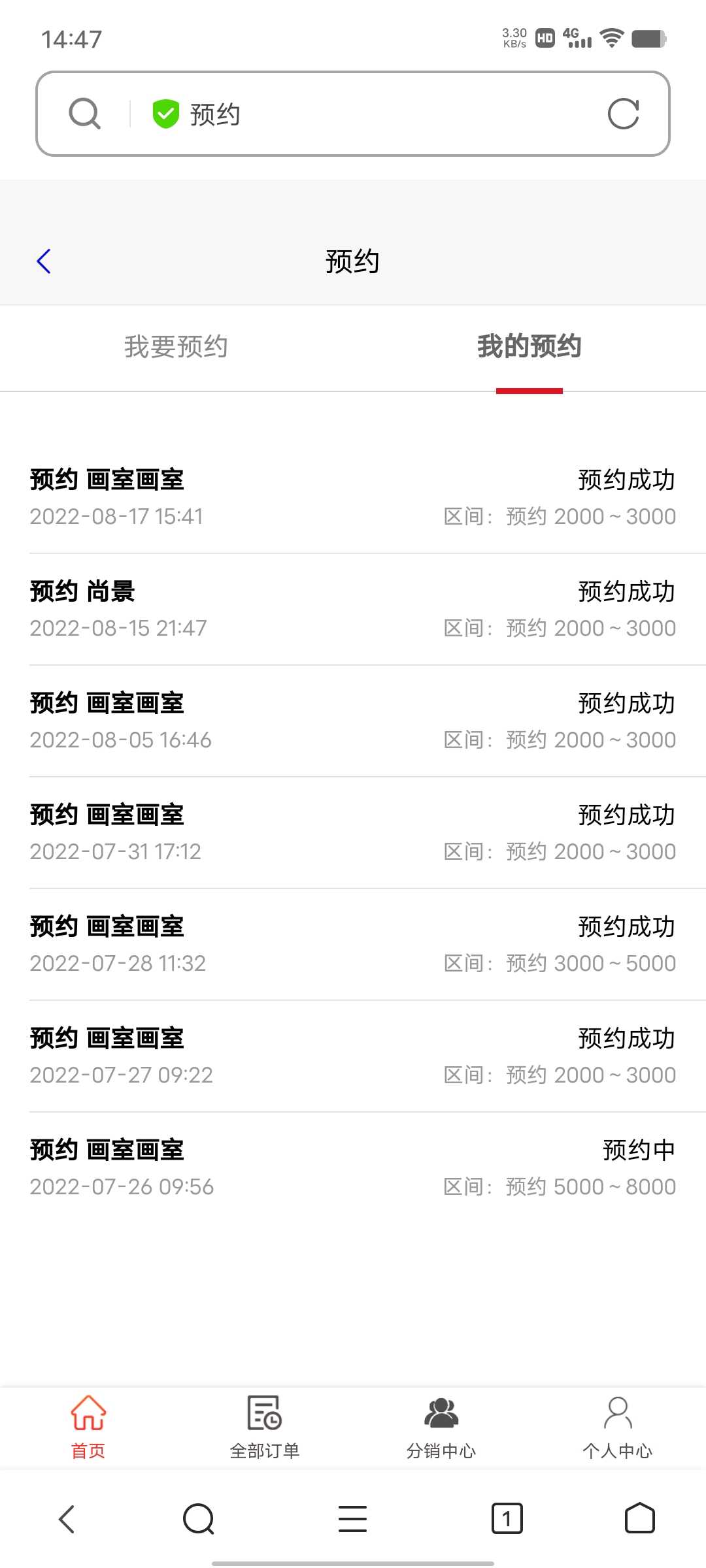Screen dimensions: 706x1568
Task: Open the 全部订单 tab
Action: [265, 1427]
